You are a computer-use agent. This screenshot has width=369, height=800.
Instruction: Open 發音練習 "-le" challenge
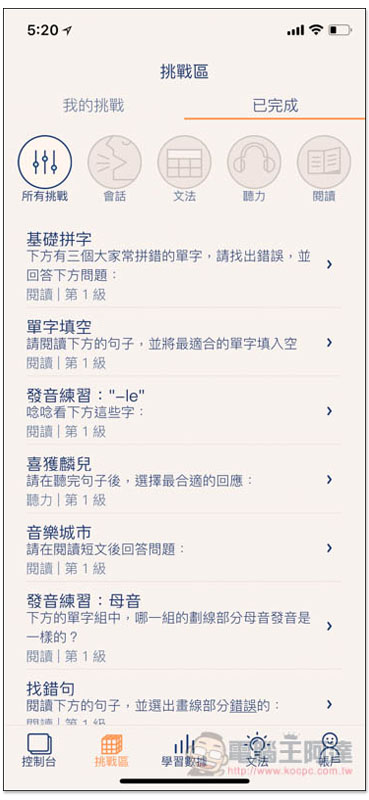point(184,411)
